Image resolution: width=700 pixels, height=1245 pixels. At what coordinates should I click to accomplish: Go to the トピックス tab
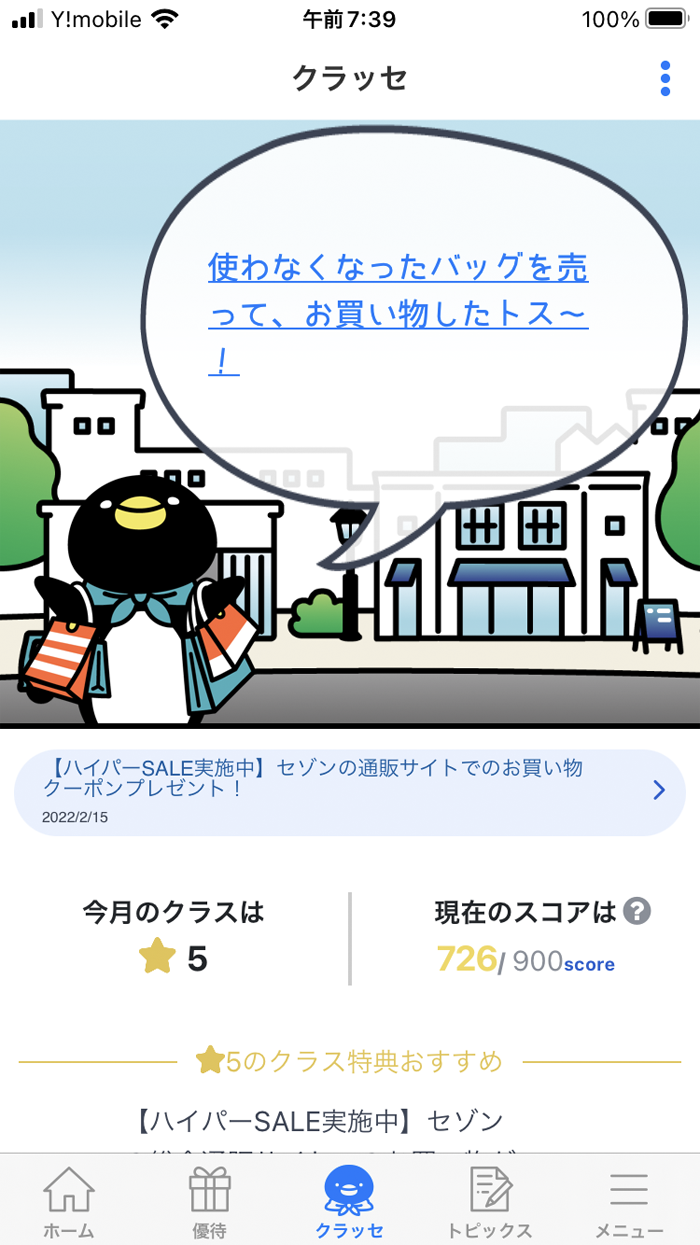(490, 1202)
